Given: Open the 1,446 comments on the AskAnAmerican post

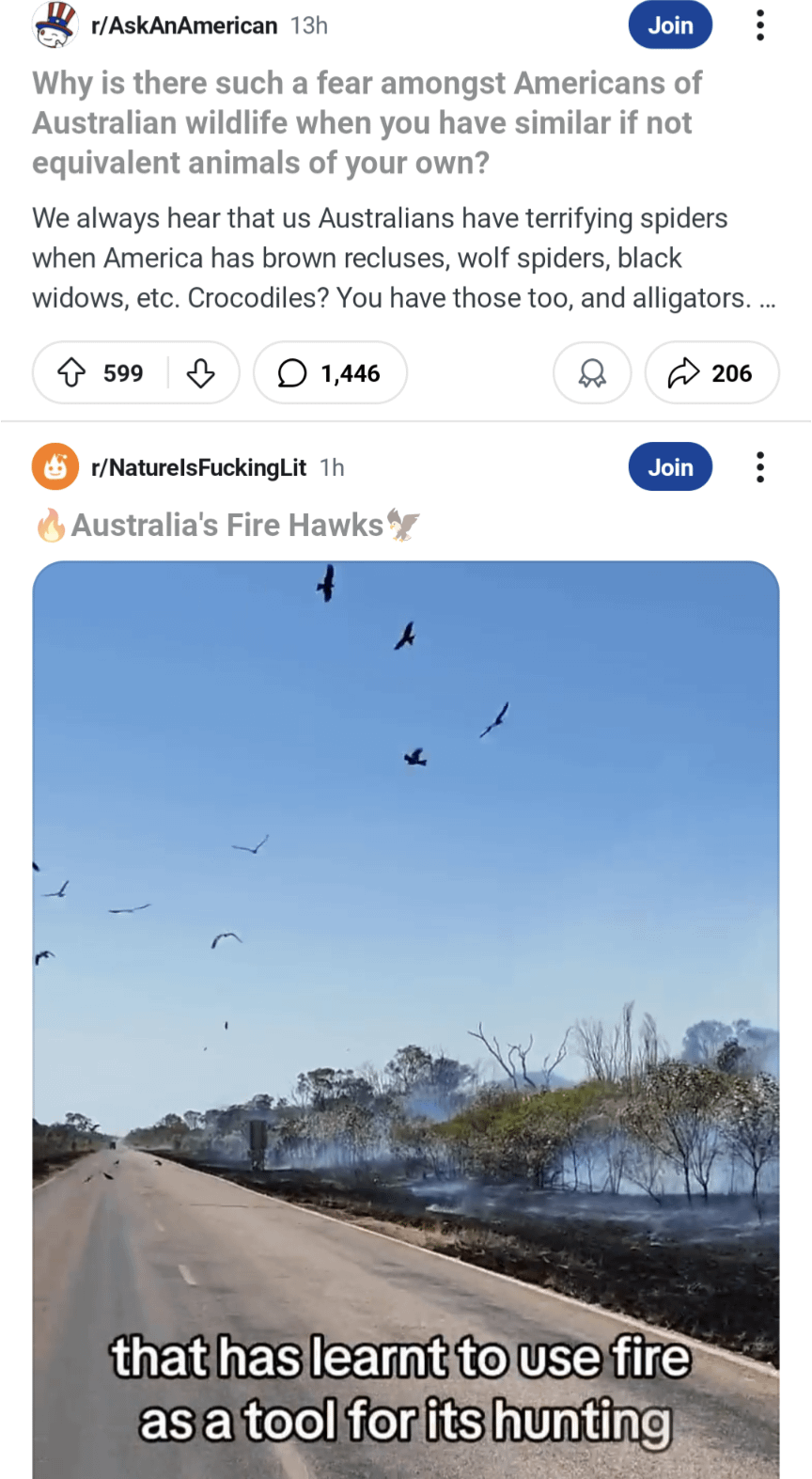Looking at the screenshot, I should click(330, 373).
